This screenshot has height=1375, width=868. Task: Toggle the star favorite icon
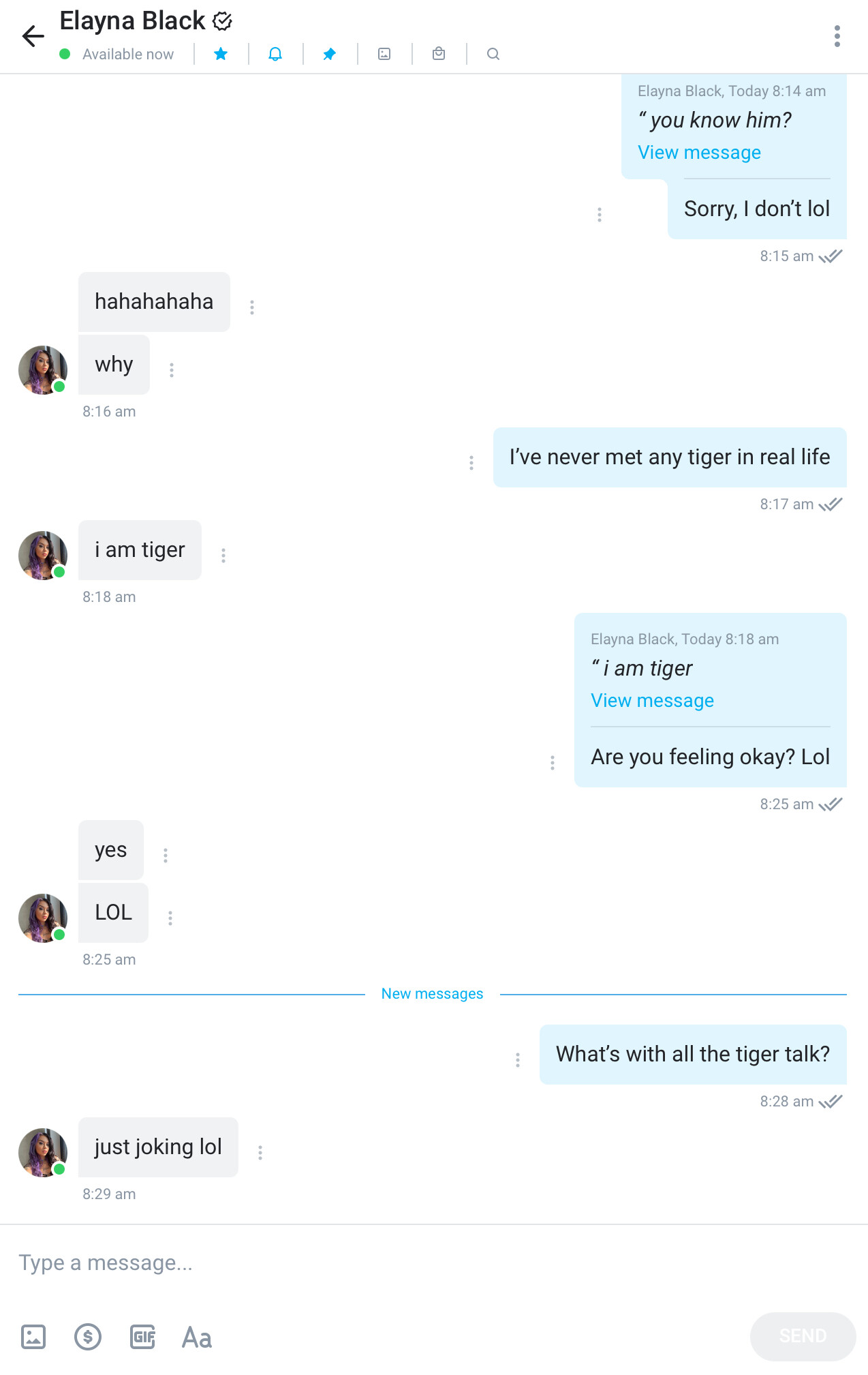coord(221,54)
